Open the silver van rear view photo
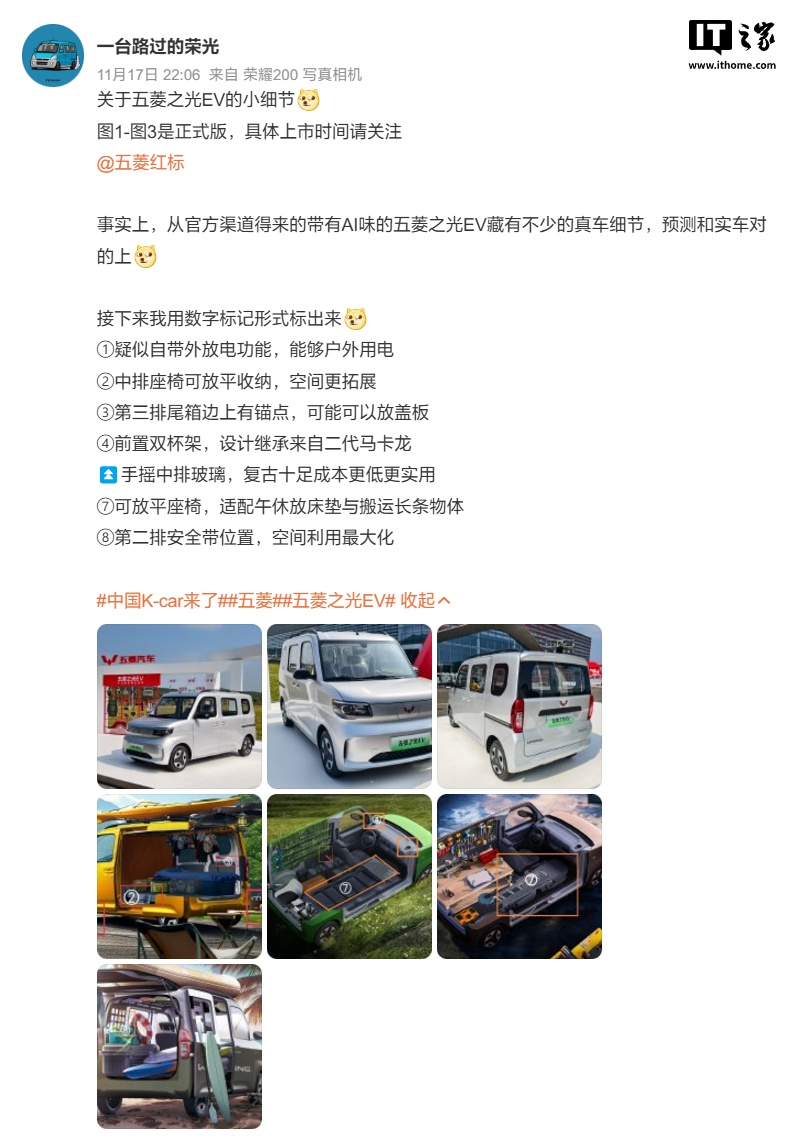Image resolution: width=789 pixels, height=1139 pixels. (x=519, y=706)
